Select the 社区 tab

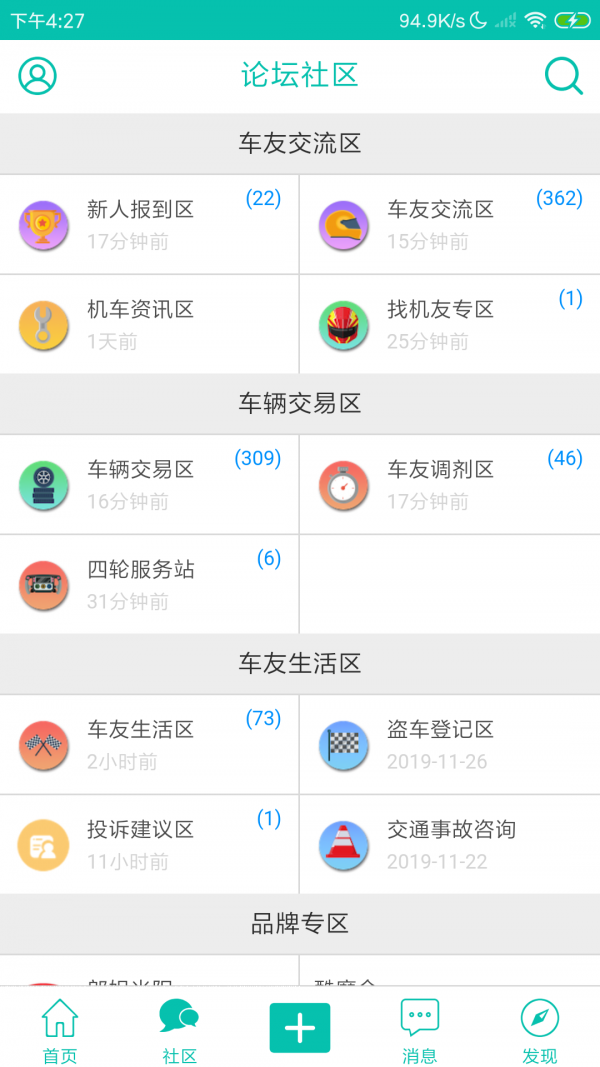(180, 1030)
